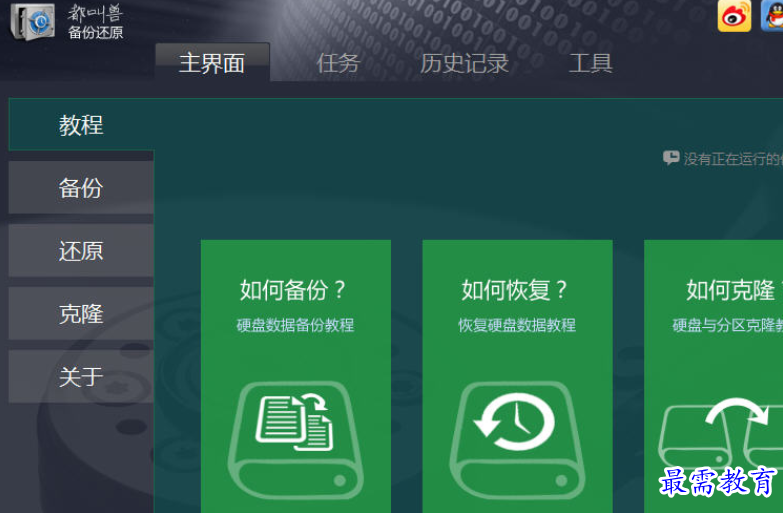Open the 备份 section
The width and height of the screenshot is (783, 513).
[x=81, y=188]
